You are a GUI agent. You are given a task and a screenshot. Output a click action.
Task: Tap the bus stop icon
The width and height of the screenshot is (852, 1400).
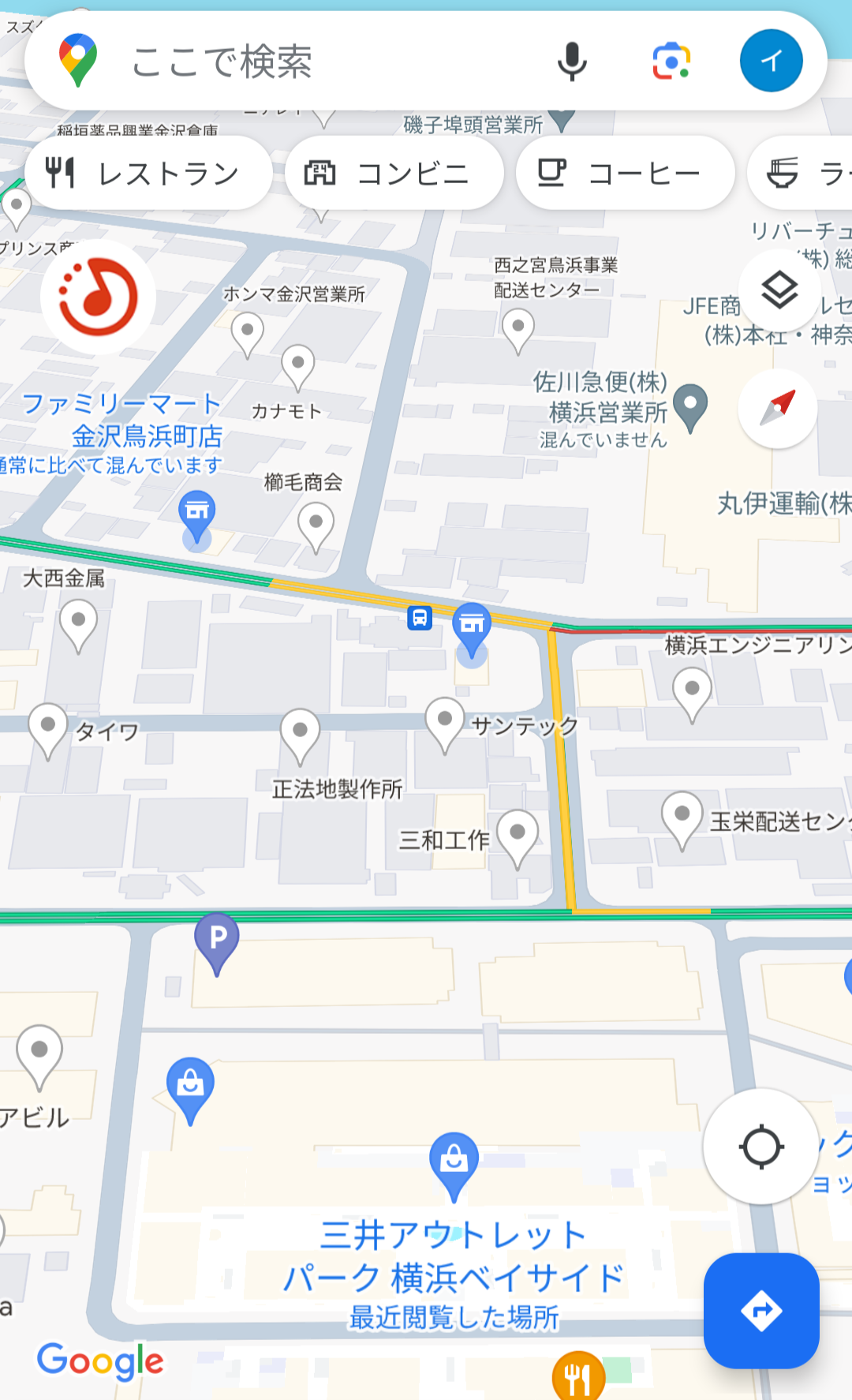pos(420,617)
